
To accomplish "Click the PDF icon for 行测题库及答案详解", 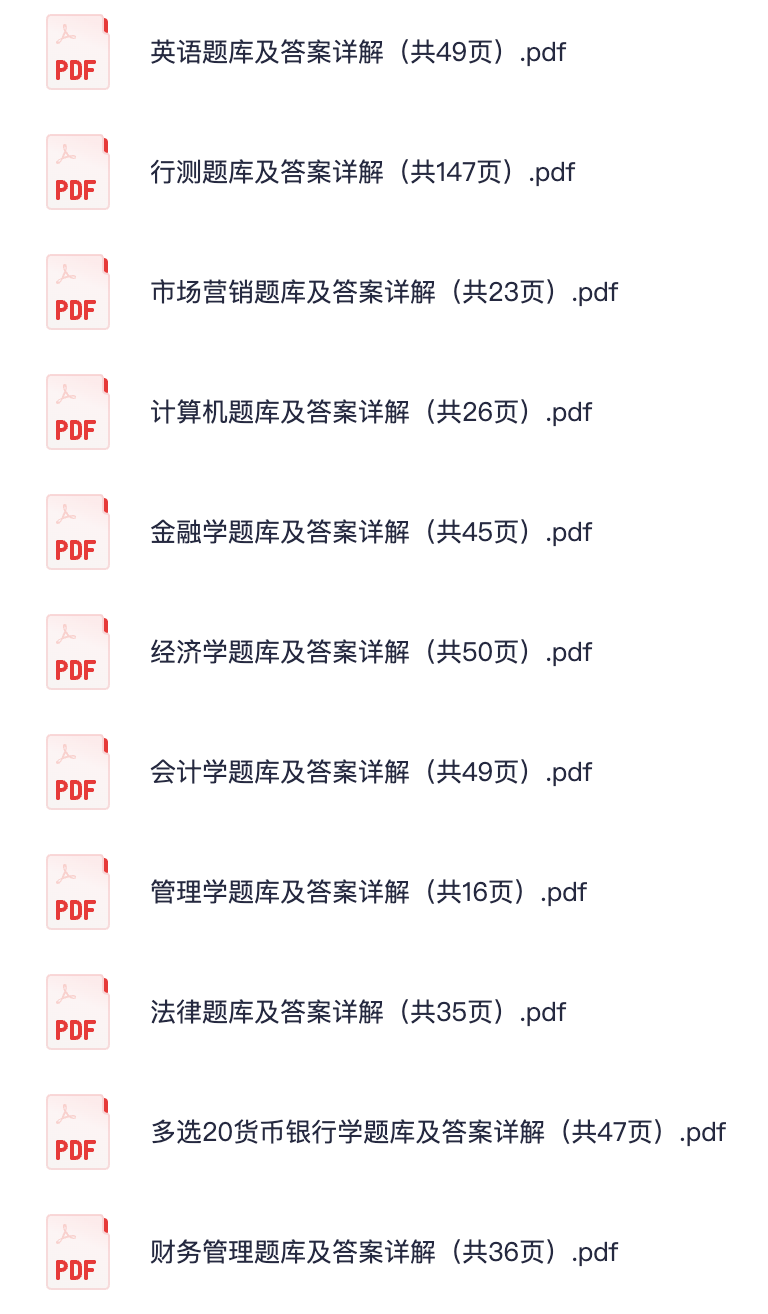I will 77,172.
